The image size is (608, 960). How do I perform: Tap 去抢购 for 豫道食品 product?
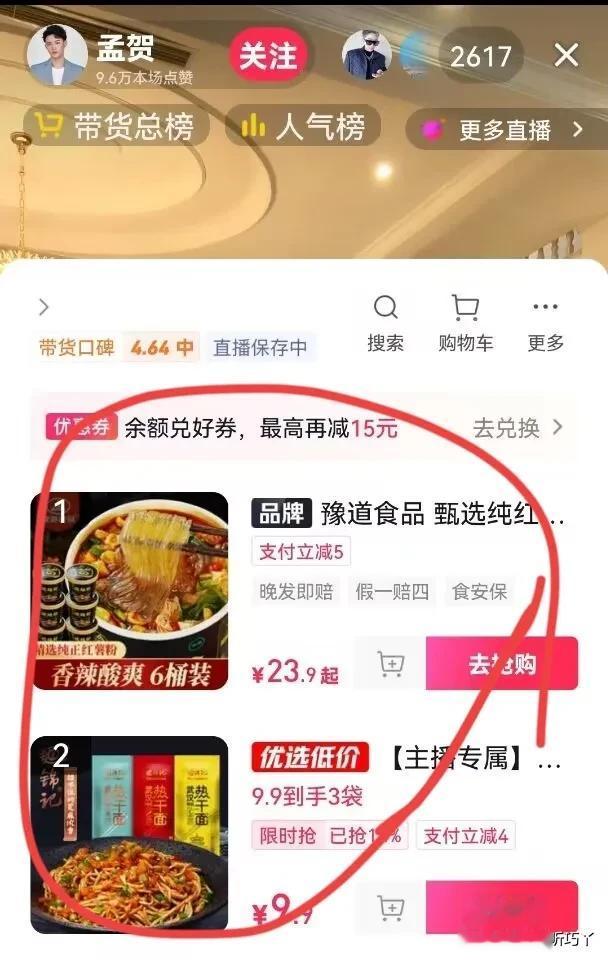[x=502, y=664]
